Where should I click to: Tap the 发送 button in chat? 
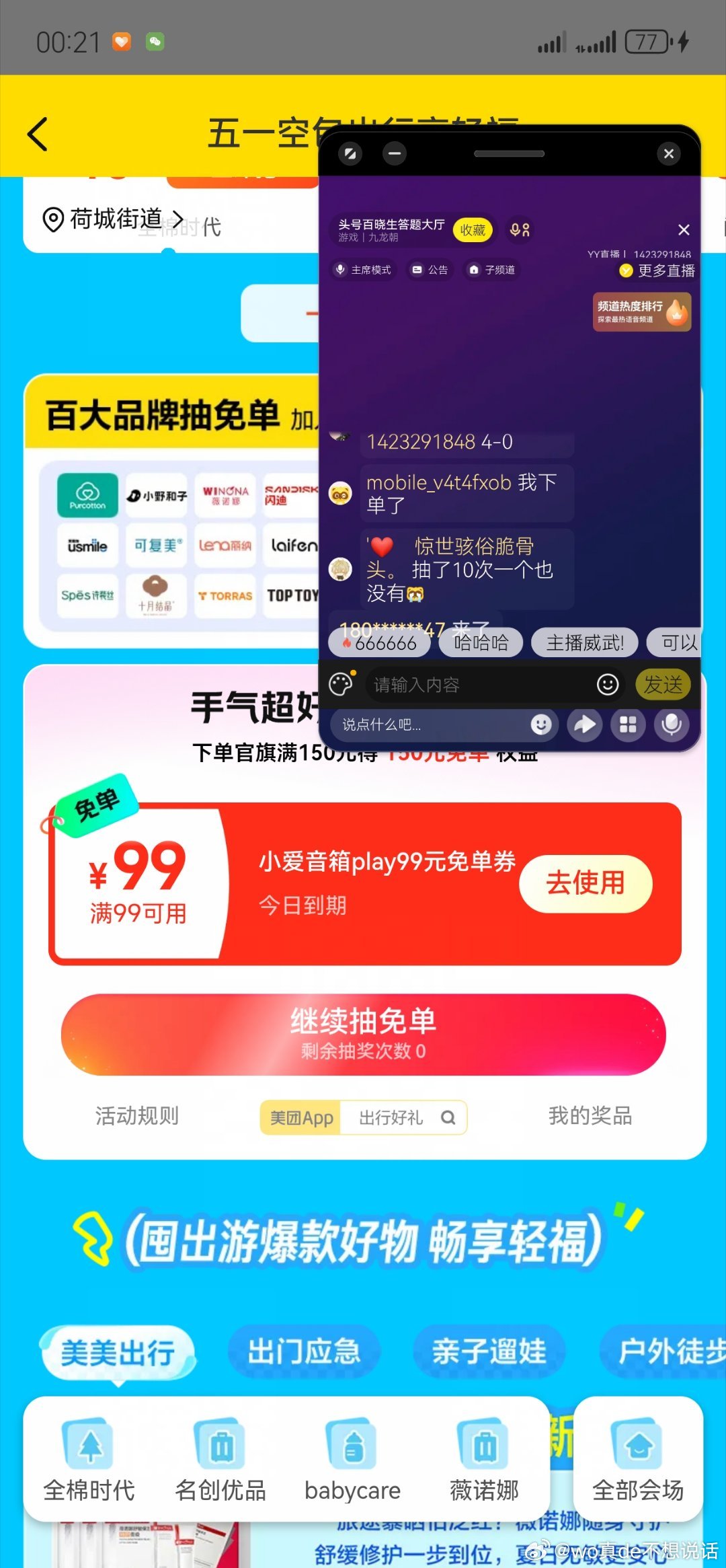[662, 685]
